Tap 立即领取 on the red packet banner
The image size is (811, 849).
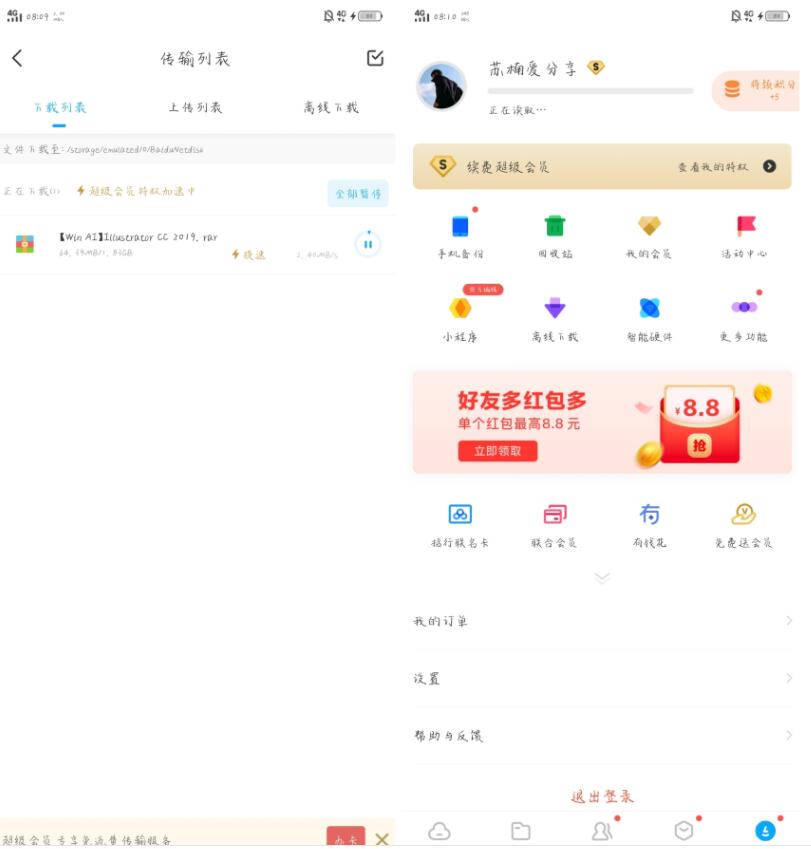497,451
